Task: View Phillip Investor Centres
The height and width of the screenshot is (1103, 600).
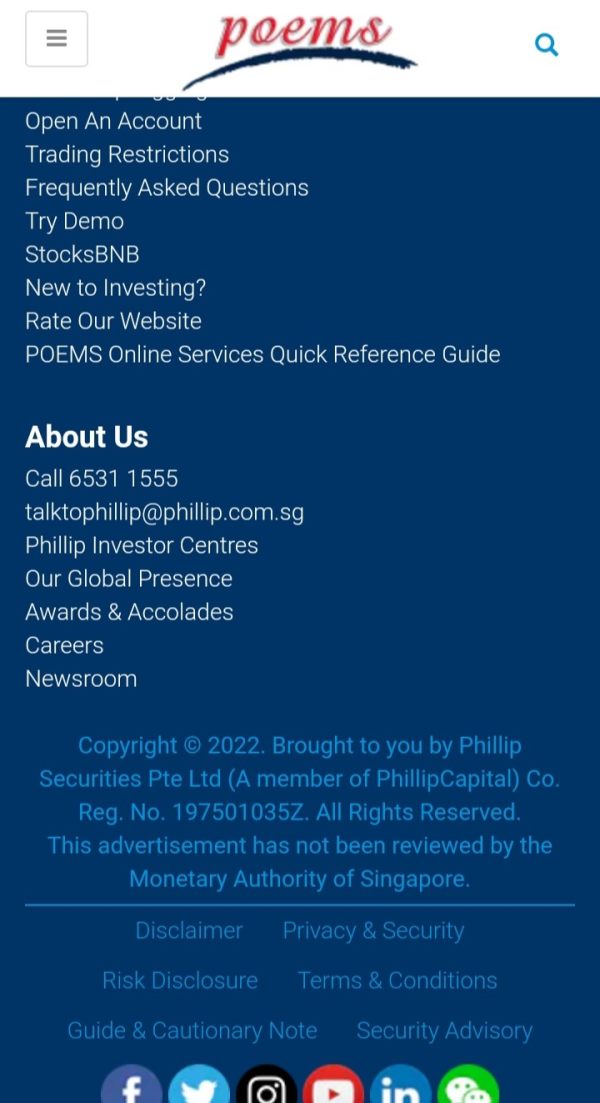Action: click(x=141, y=545)
